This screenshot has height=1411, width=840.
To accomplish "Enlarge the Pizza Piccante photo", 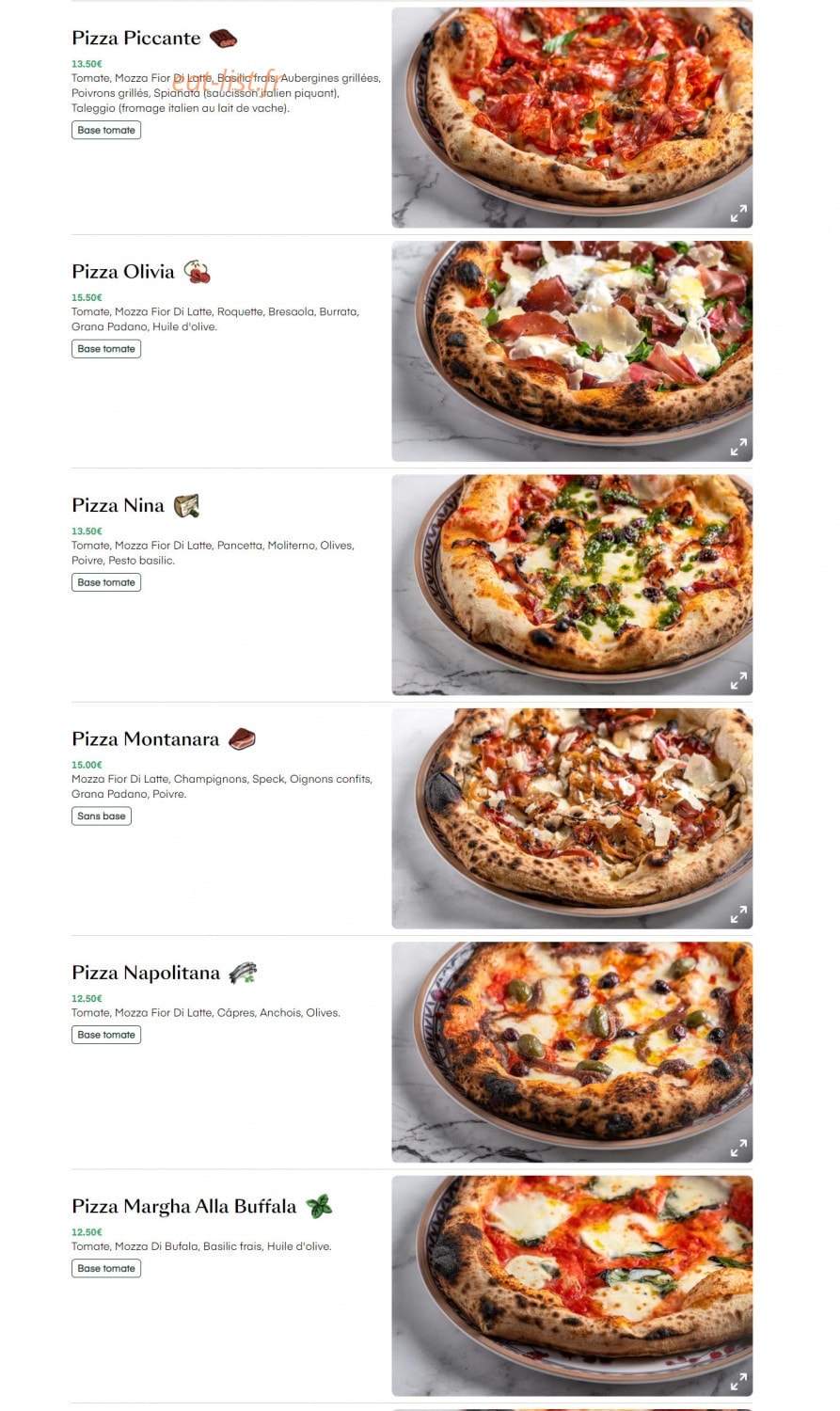I will (x=738, y=214).
